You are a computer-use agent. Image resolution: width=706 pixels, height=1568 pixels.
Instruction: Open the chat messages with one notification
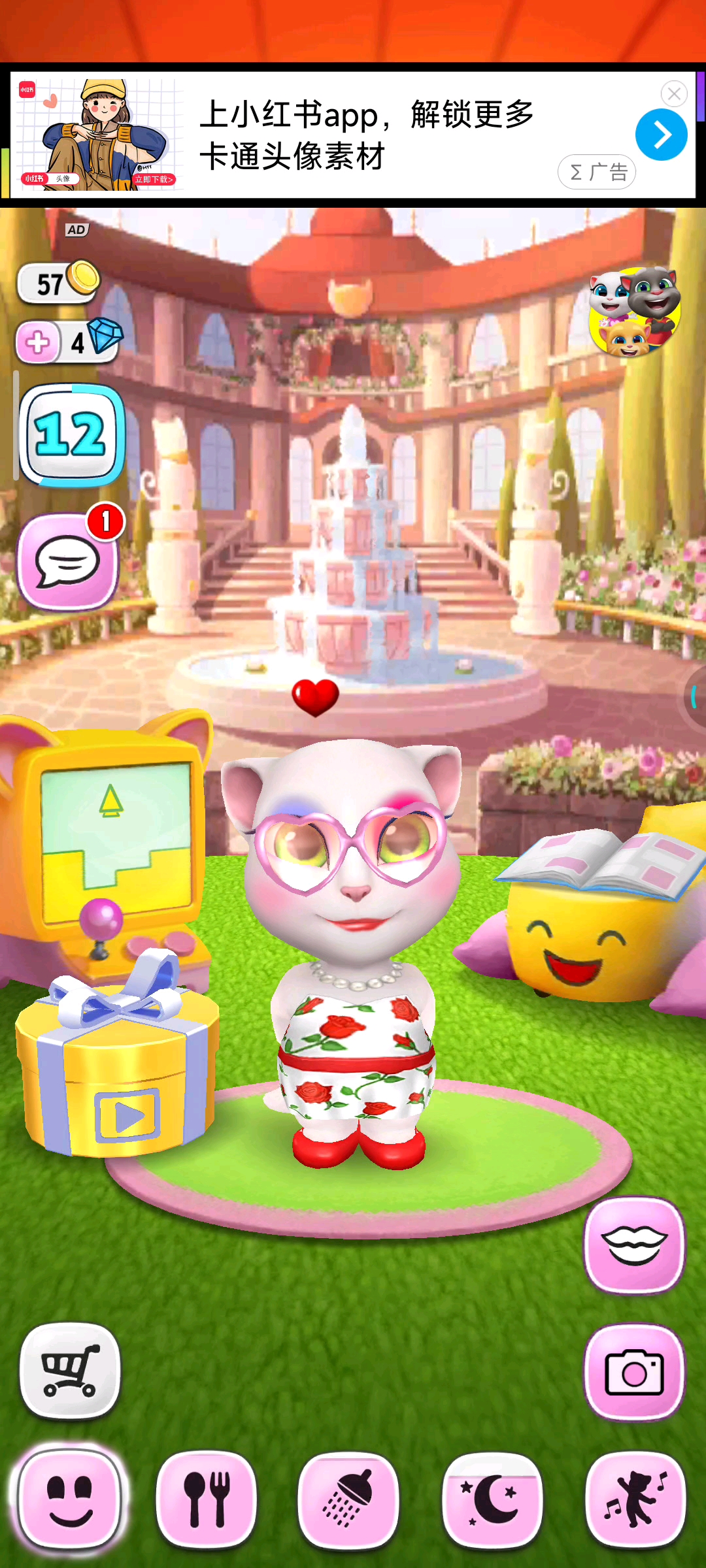click(x=68, y=562)
